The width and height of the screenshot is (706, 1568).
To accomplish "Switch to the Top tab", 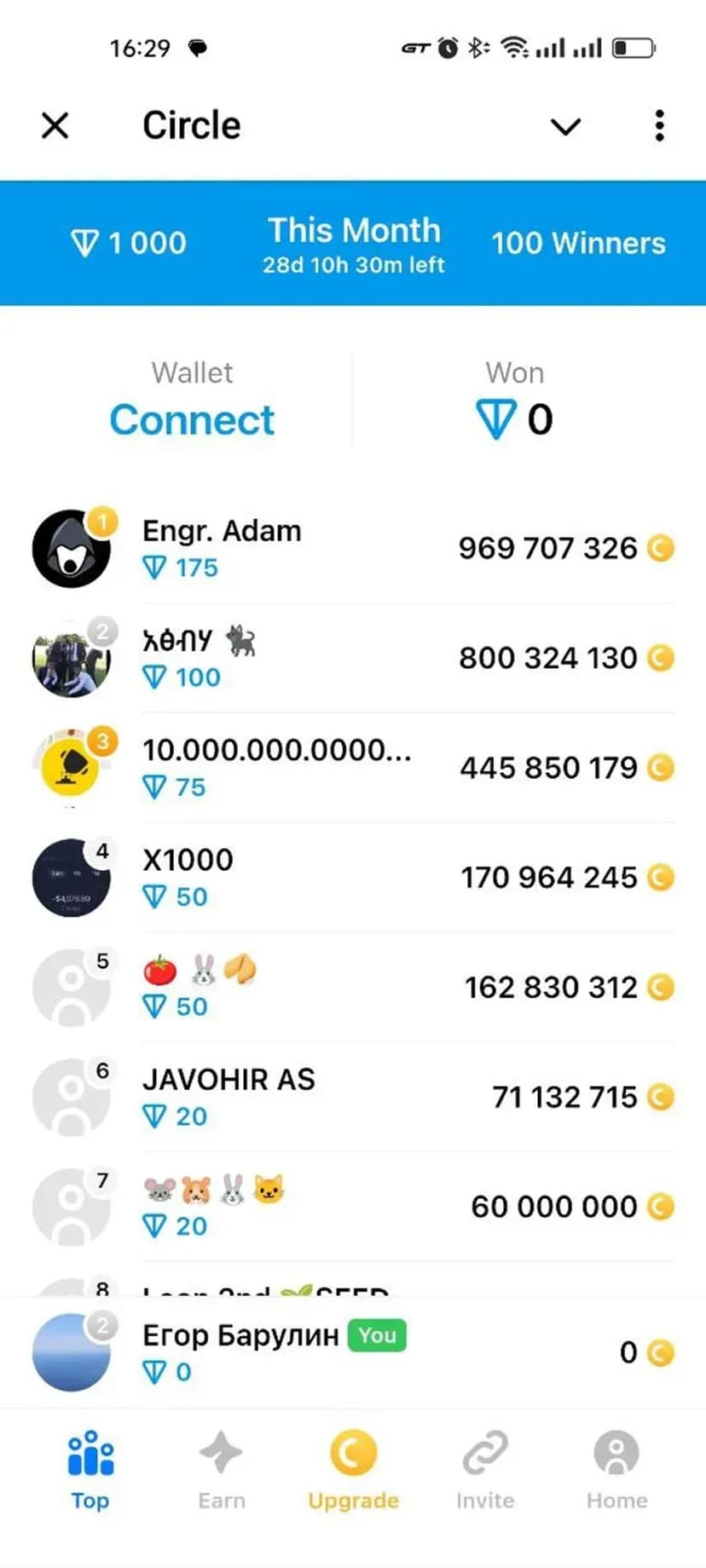I will coord(90,1469).
